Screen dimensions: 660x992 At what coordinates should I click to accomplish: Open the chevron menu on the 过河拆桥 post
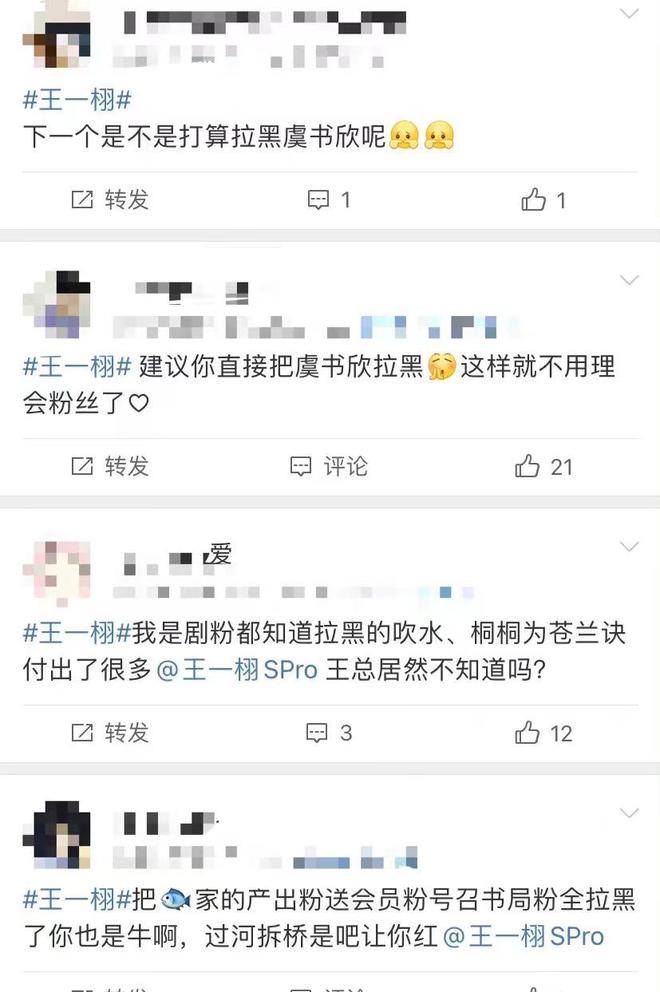point(629,814)
